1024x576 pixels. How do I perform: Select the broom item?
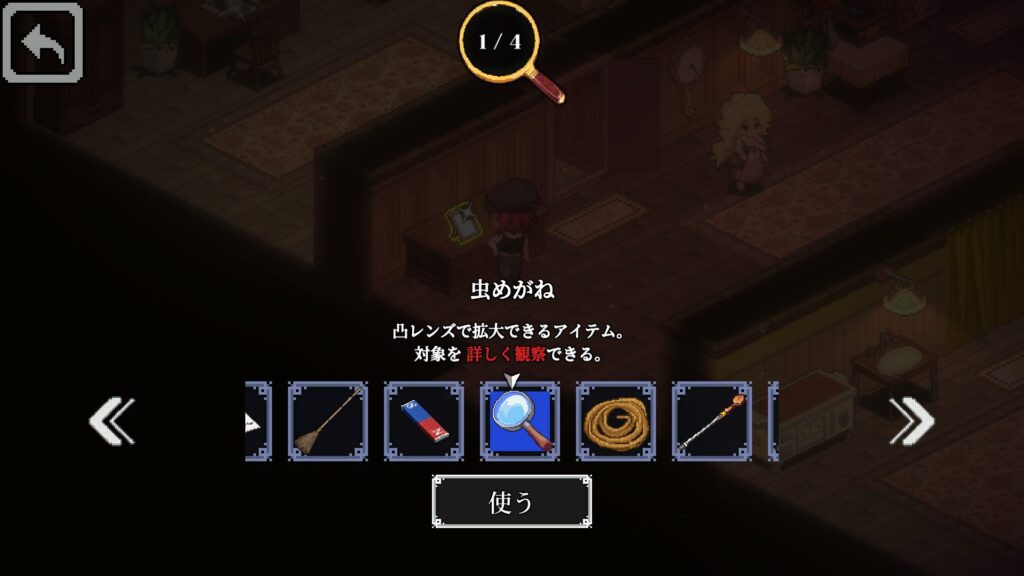[x=328, y=421]
